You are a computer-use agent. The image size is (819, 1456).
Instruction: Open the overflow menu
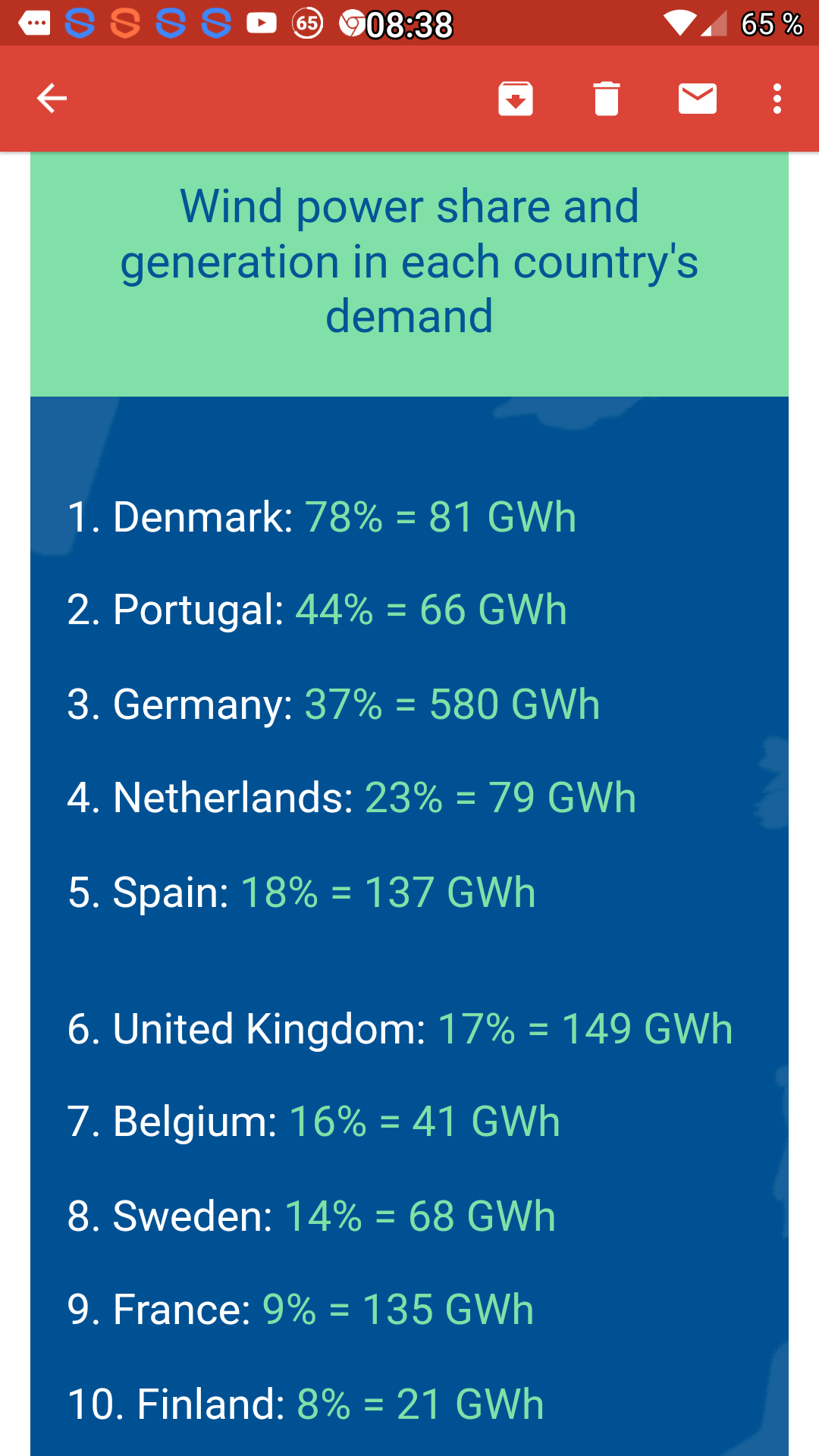click(777, 99)
